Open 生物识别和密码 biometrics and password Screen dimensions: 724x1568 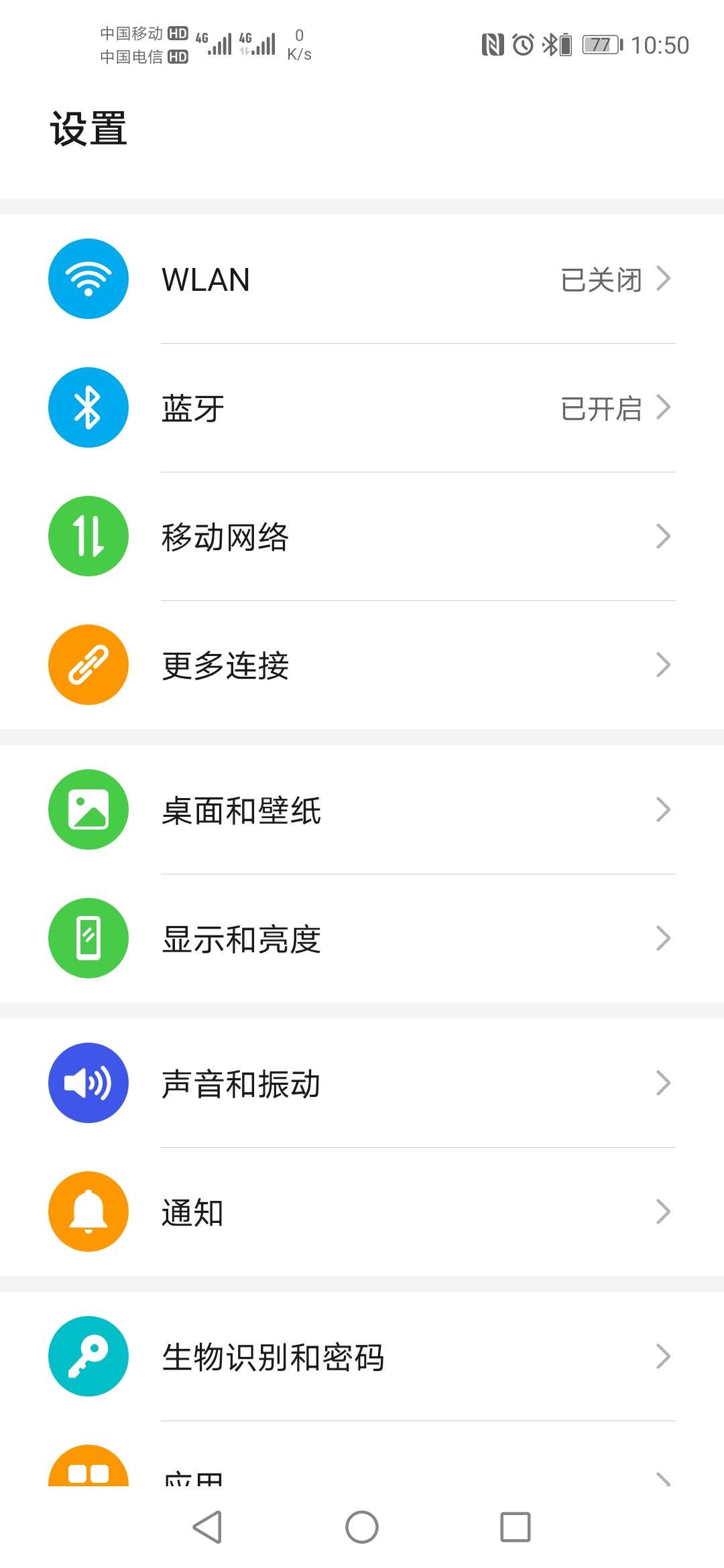[x=362, y=1356]
